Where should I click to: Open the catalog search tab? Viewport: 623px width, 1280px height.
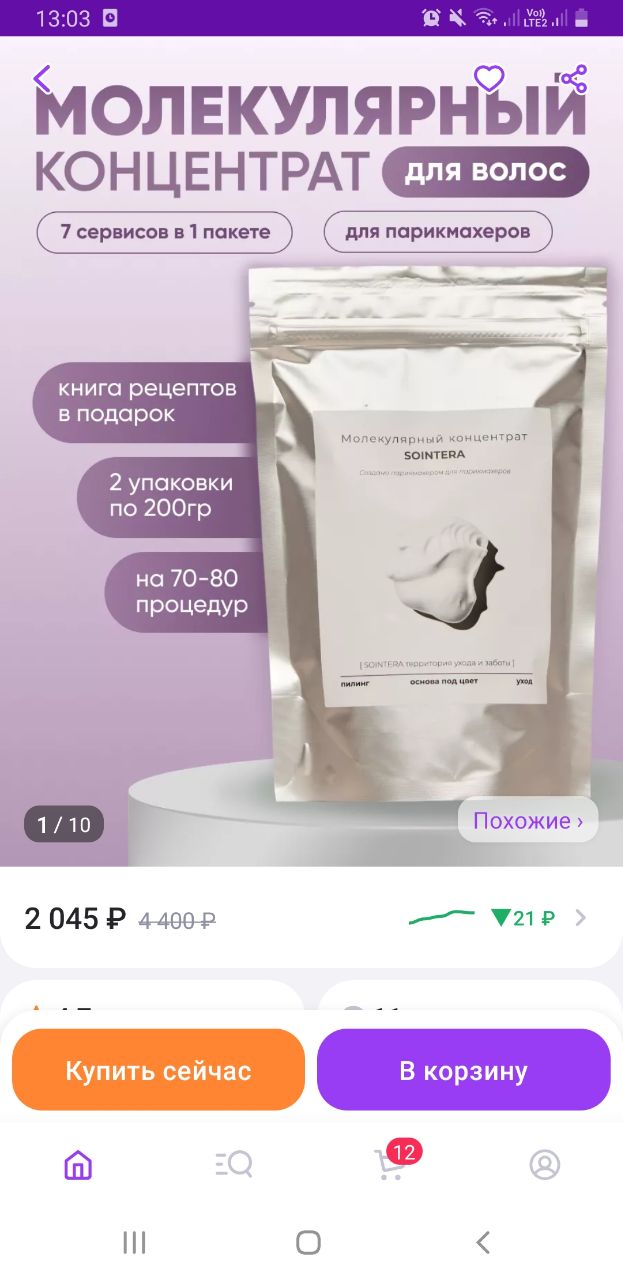(233, 1164)
